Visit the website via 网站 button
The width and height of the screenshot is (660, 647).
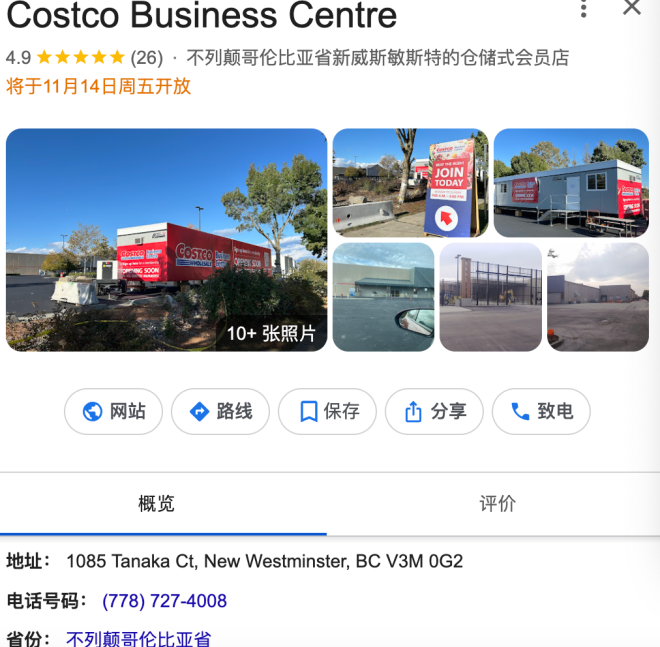(113, 411)
